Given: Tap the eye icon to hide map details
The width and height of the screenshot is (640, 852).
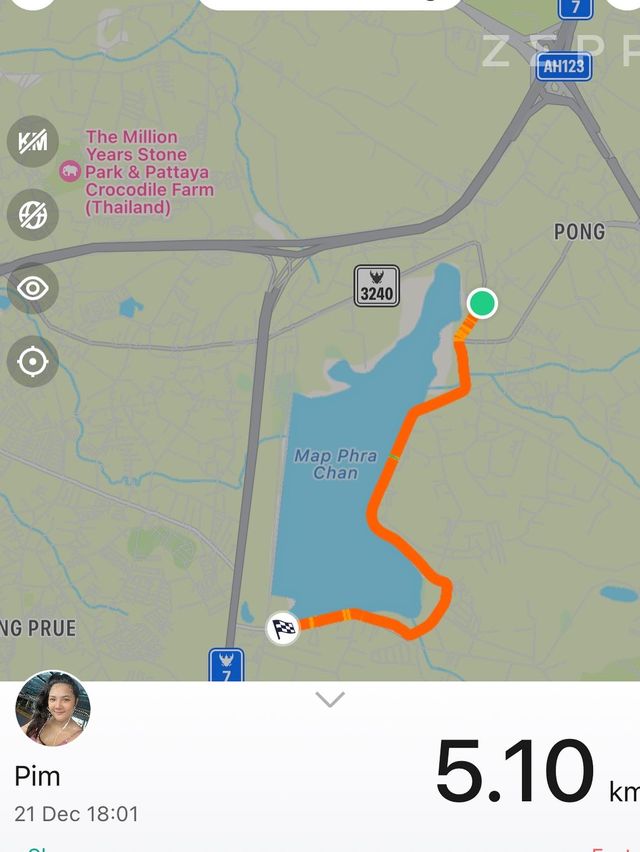Looking at the screenshot, I should [x=33, y=289].
